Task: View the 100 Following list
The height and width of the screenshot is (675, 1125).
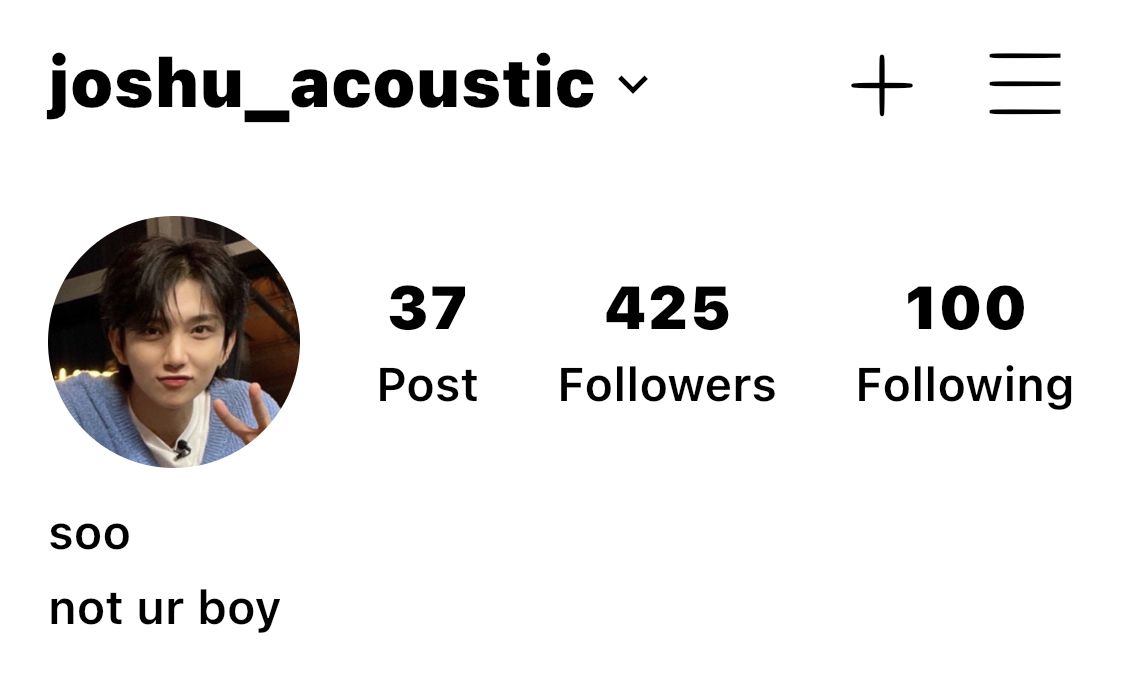Action: tap(964, 345)
